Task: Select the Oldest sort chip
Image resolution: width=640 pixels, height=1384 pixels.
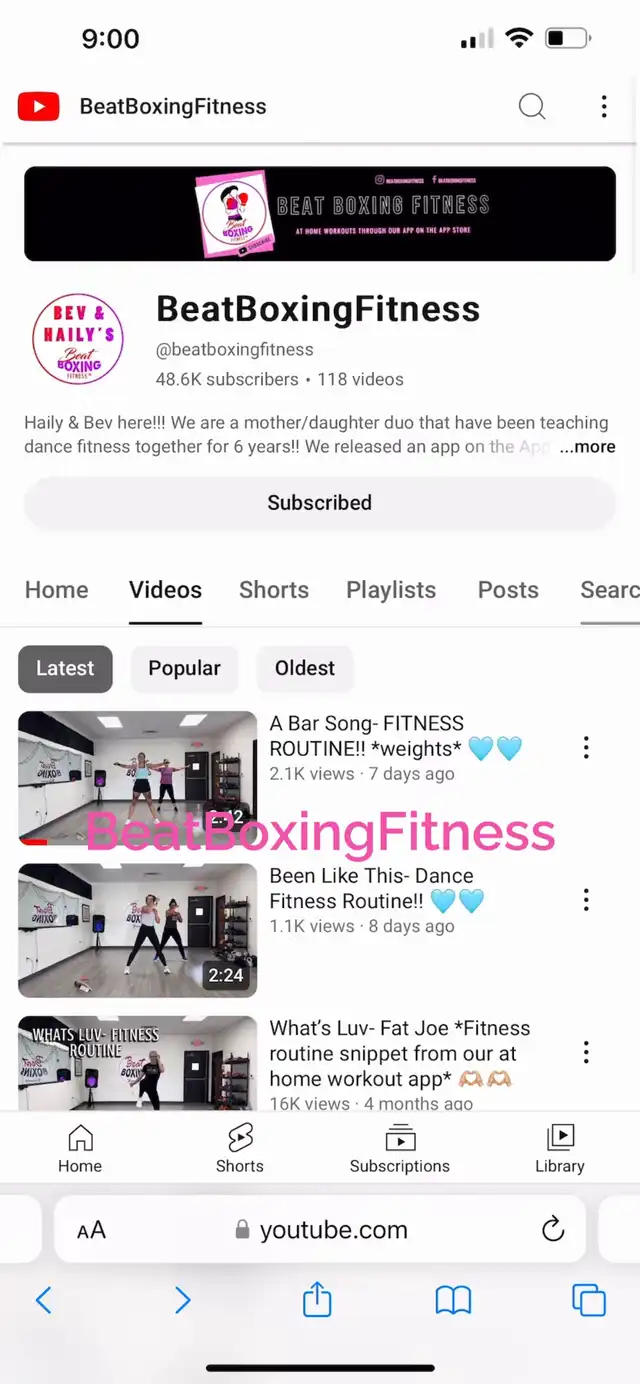Action: click(305, 668)
